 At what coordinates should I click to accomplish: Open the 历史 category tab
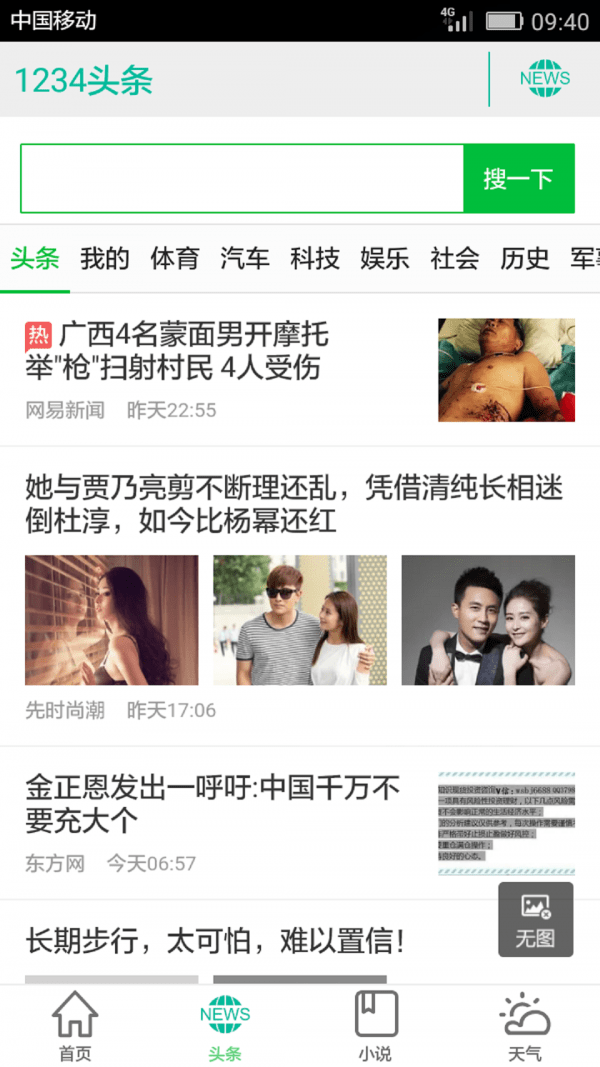pos(525,259)
